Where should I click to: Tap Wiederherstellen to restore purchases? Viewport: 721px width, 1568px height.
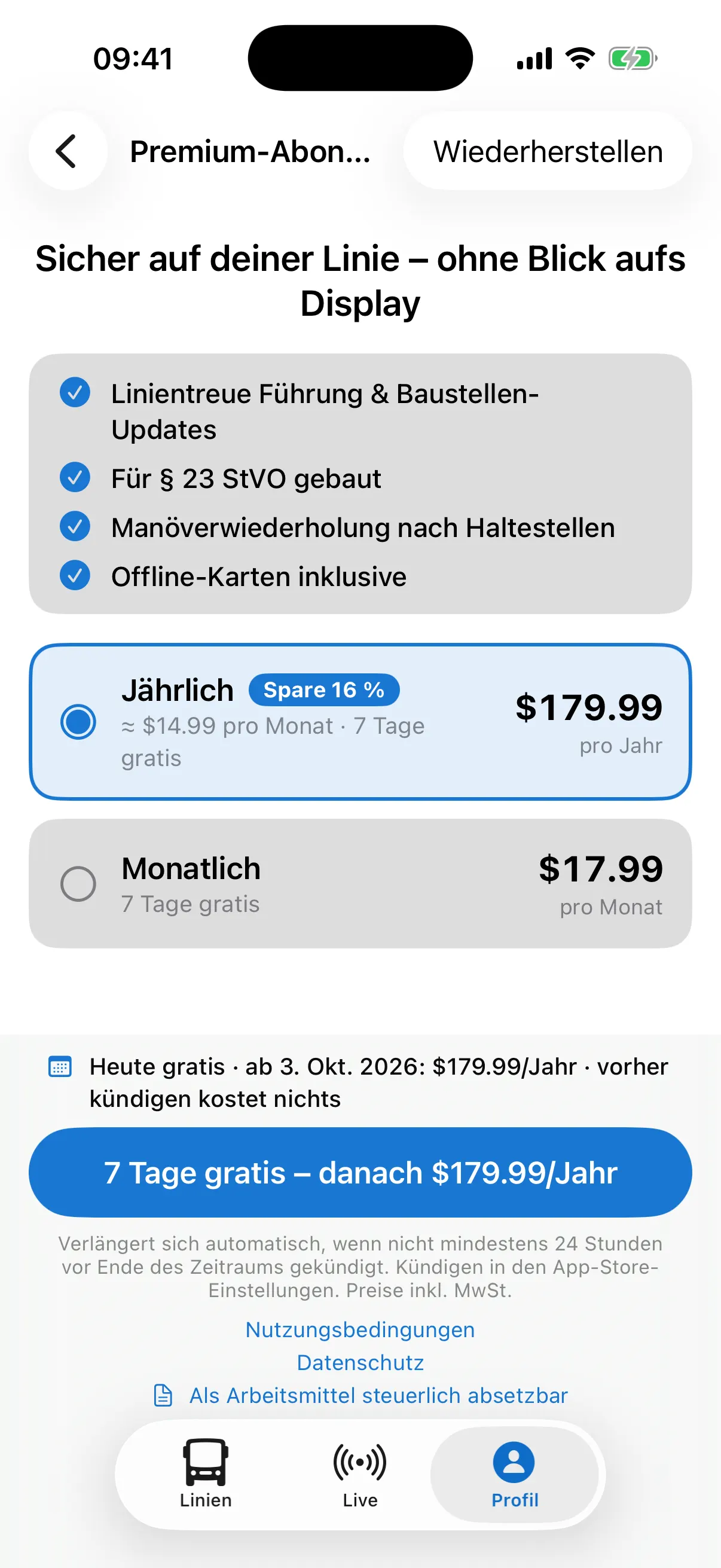tap(548, 151)
